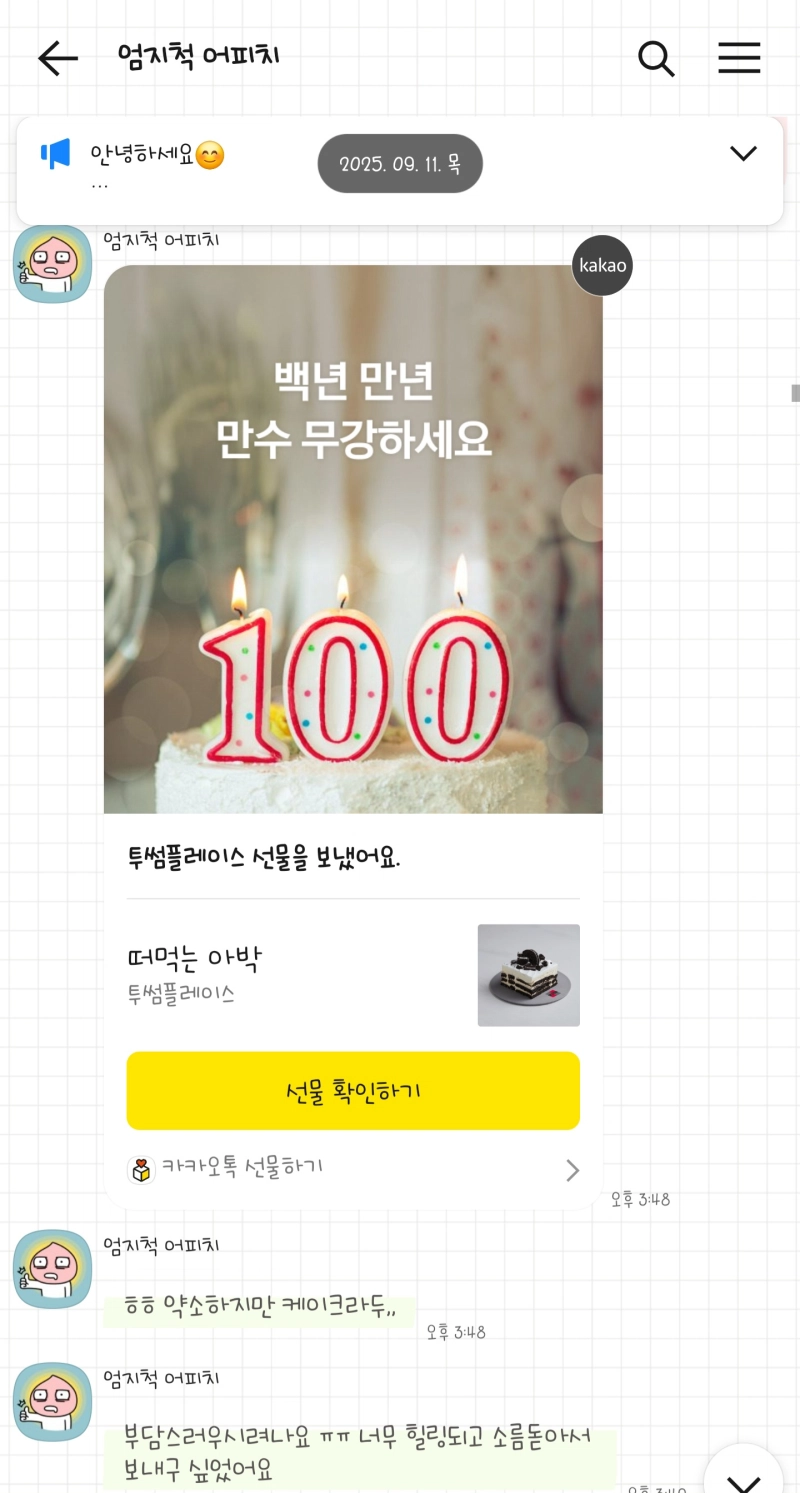
Task: Open 엄지척 어피치's profile above the gift card
Action: pos(52,264)
